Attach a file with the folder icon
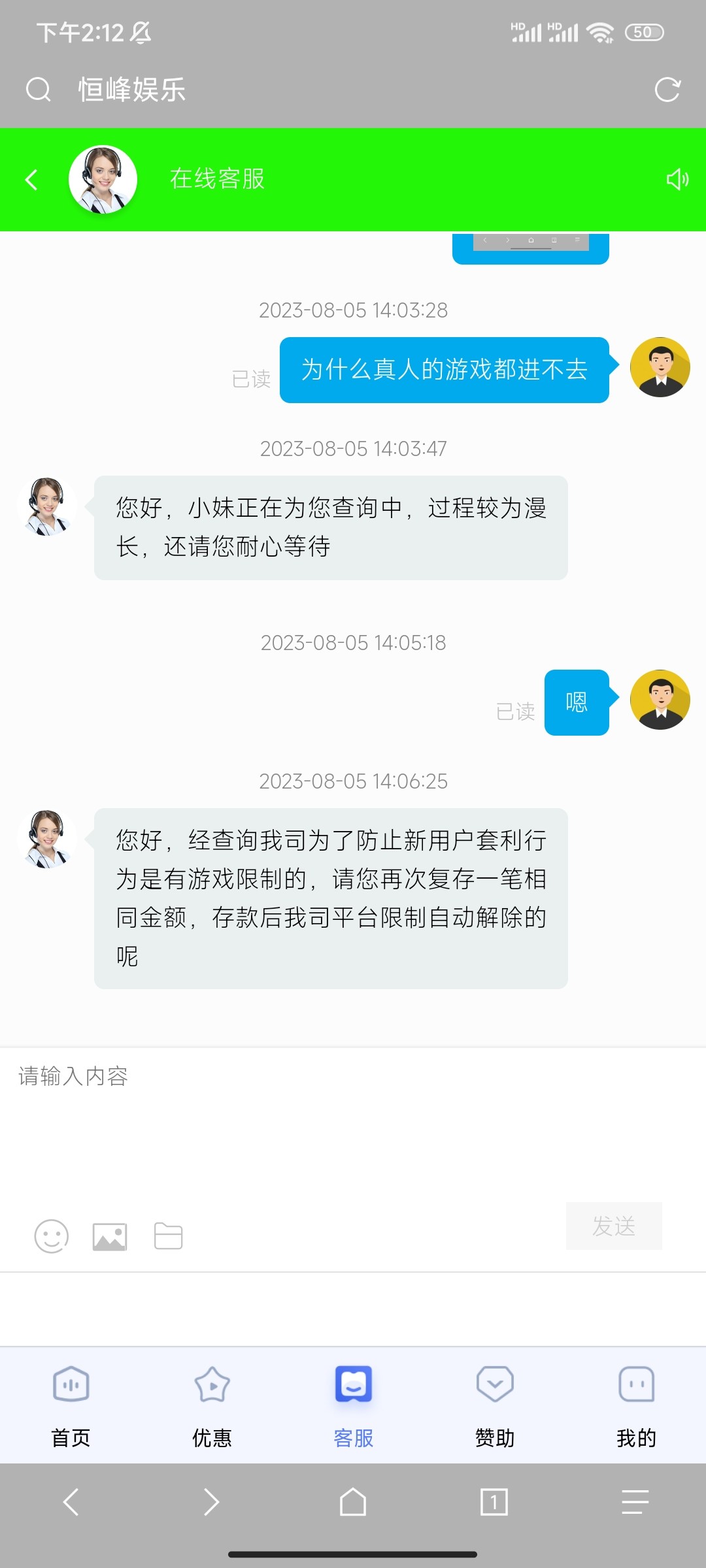Image resolution: width=706 pixels, height=1568 pixels. [x=168, y=1236]
